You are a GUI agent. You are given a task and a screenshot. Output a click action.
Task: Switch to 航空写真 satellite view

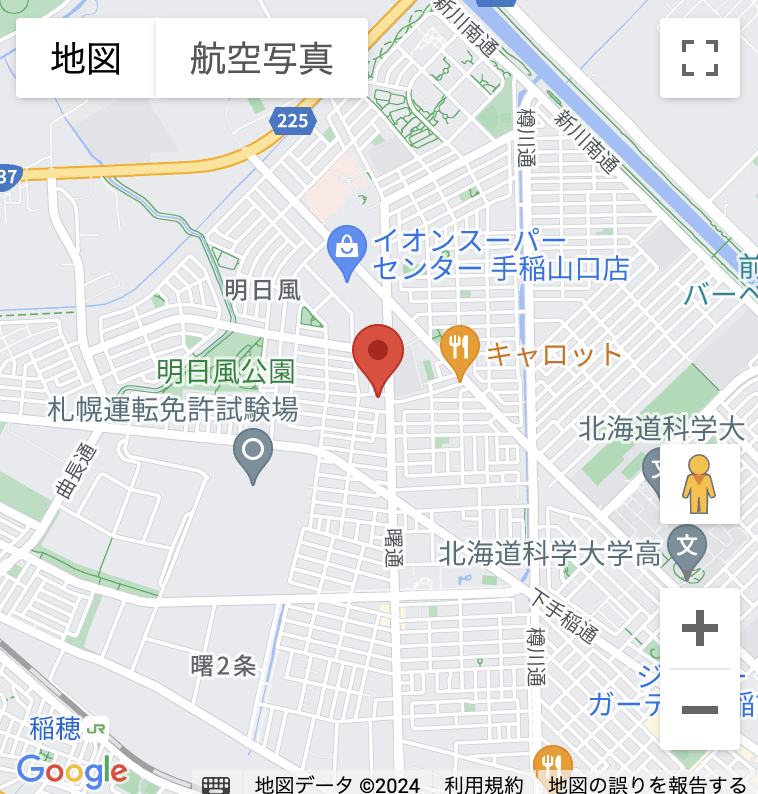coord(261,59)
